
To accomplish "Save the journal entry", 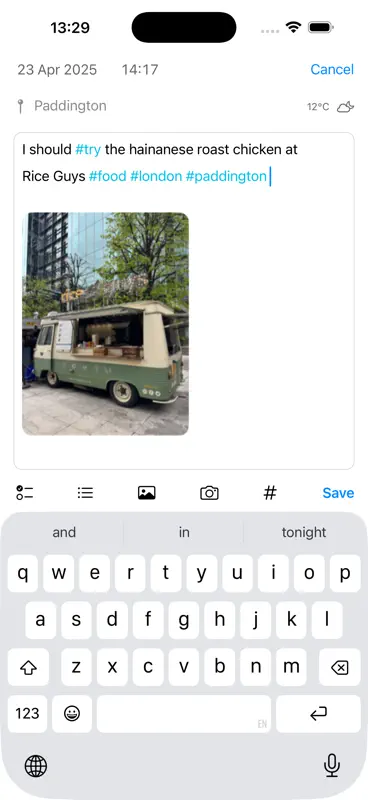I will tap(338, 493).
